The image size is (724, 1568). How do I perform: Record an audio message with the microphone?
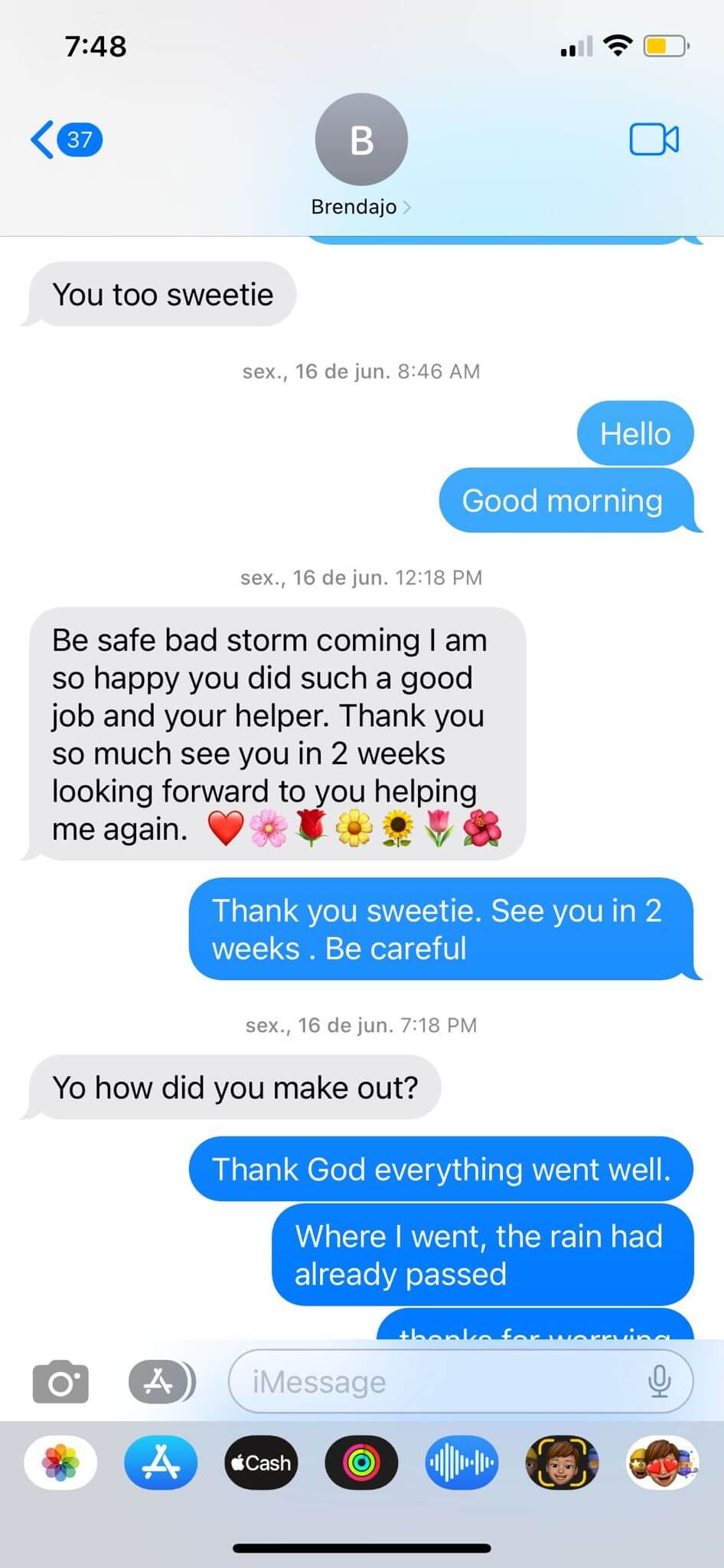click(659, 1383)
